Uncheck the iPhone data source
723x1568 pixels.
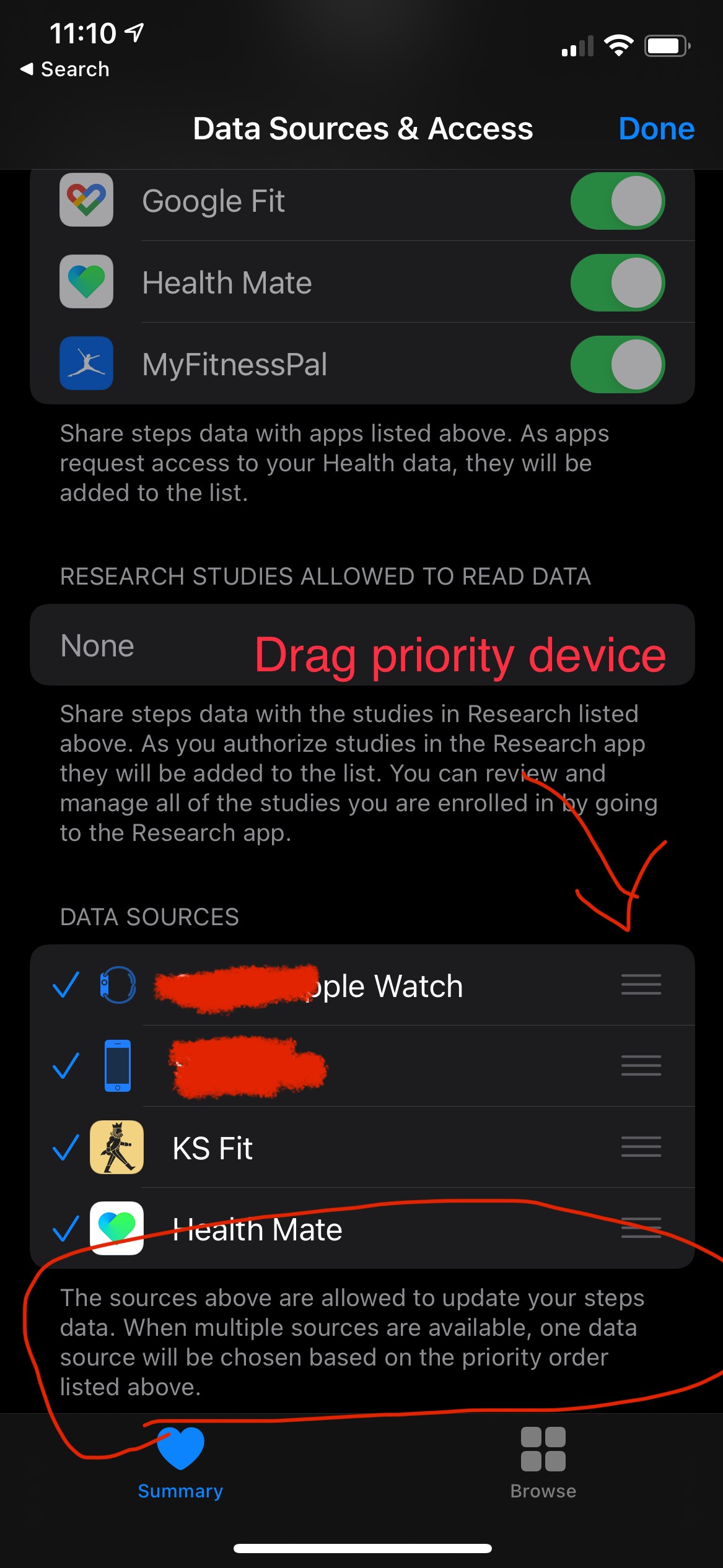[x=66, y=1066]
